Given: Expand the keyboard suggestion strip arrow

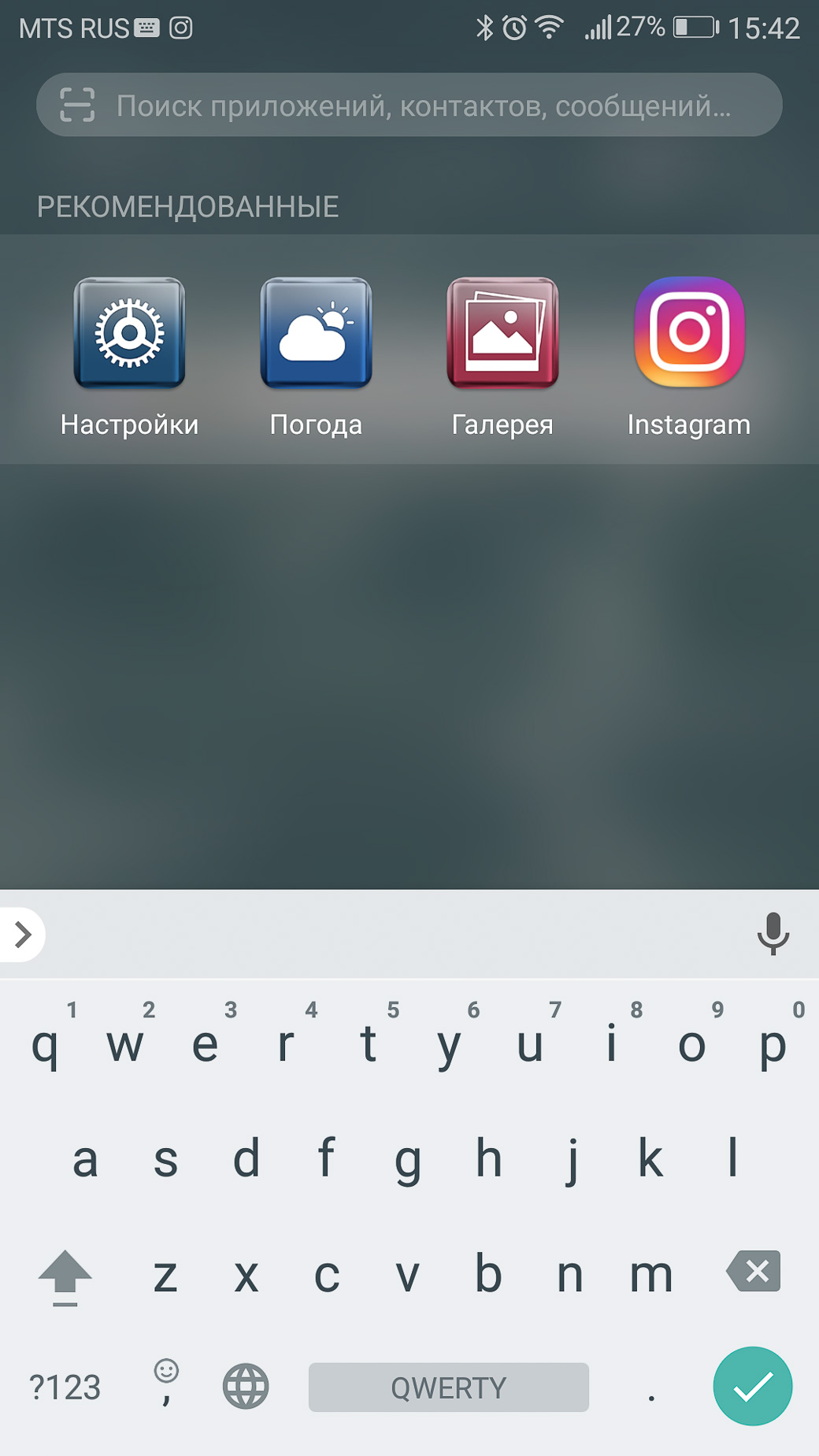Looking at the screenshot, I should tap(22, 935).
